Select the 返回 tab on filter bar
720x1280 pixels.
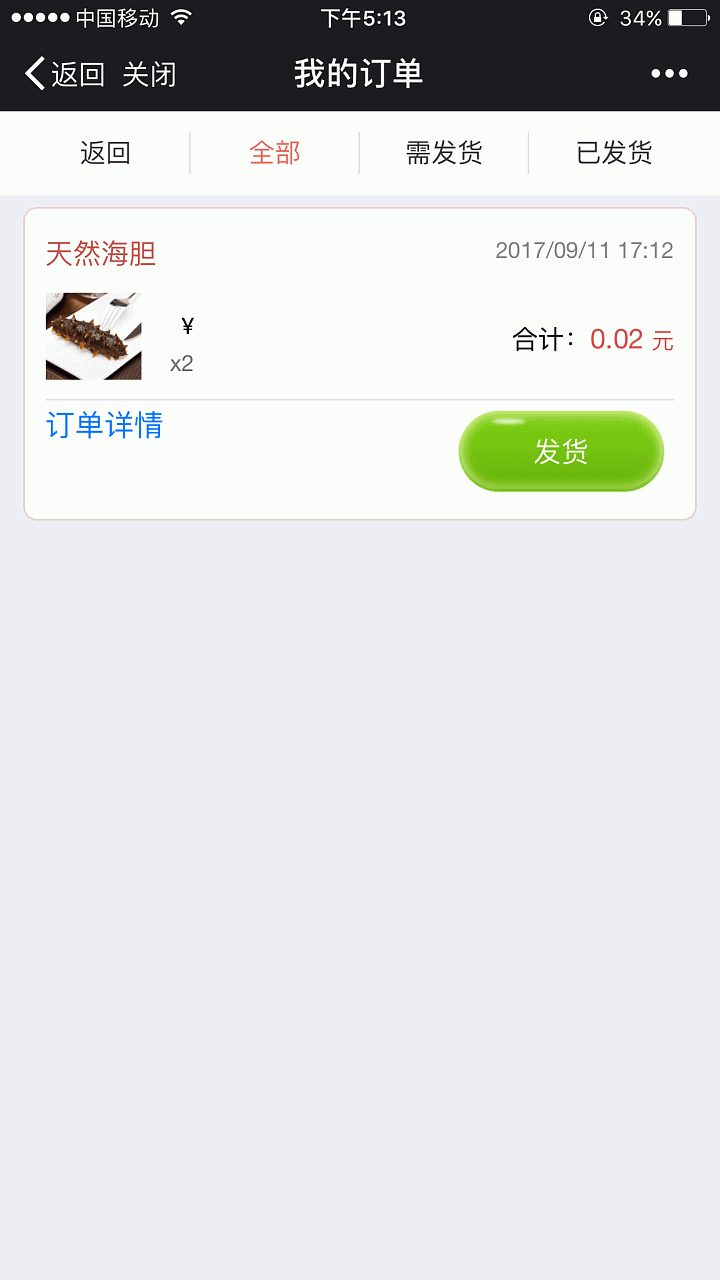click(x=105, y=152)
